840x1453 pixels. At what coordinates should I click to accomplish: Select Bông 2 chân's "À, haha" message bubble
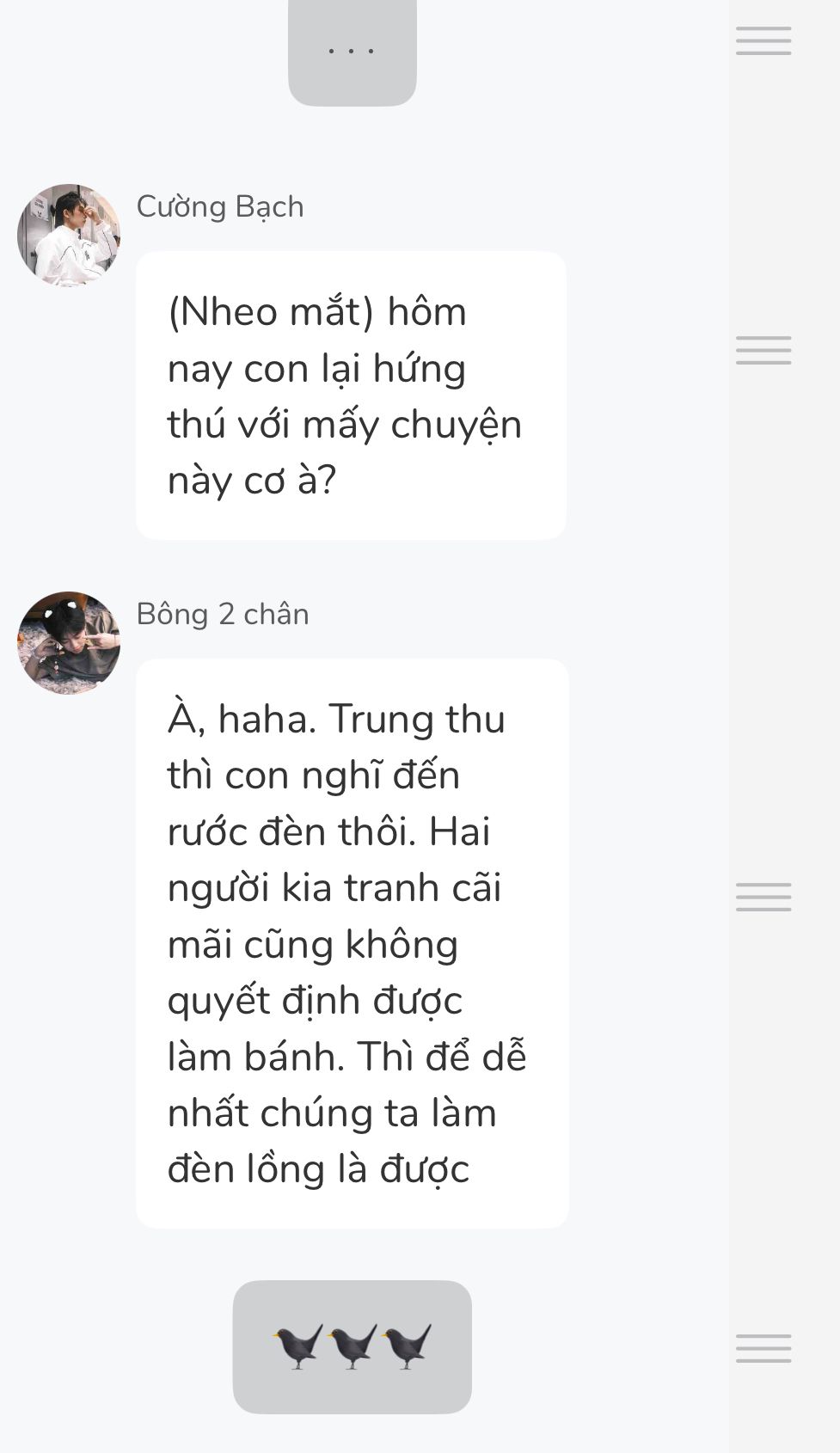[352, 943]
